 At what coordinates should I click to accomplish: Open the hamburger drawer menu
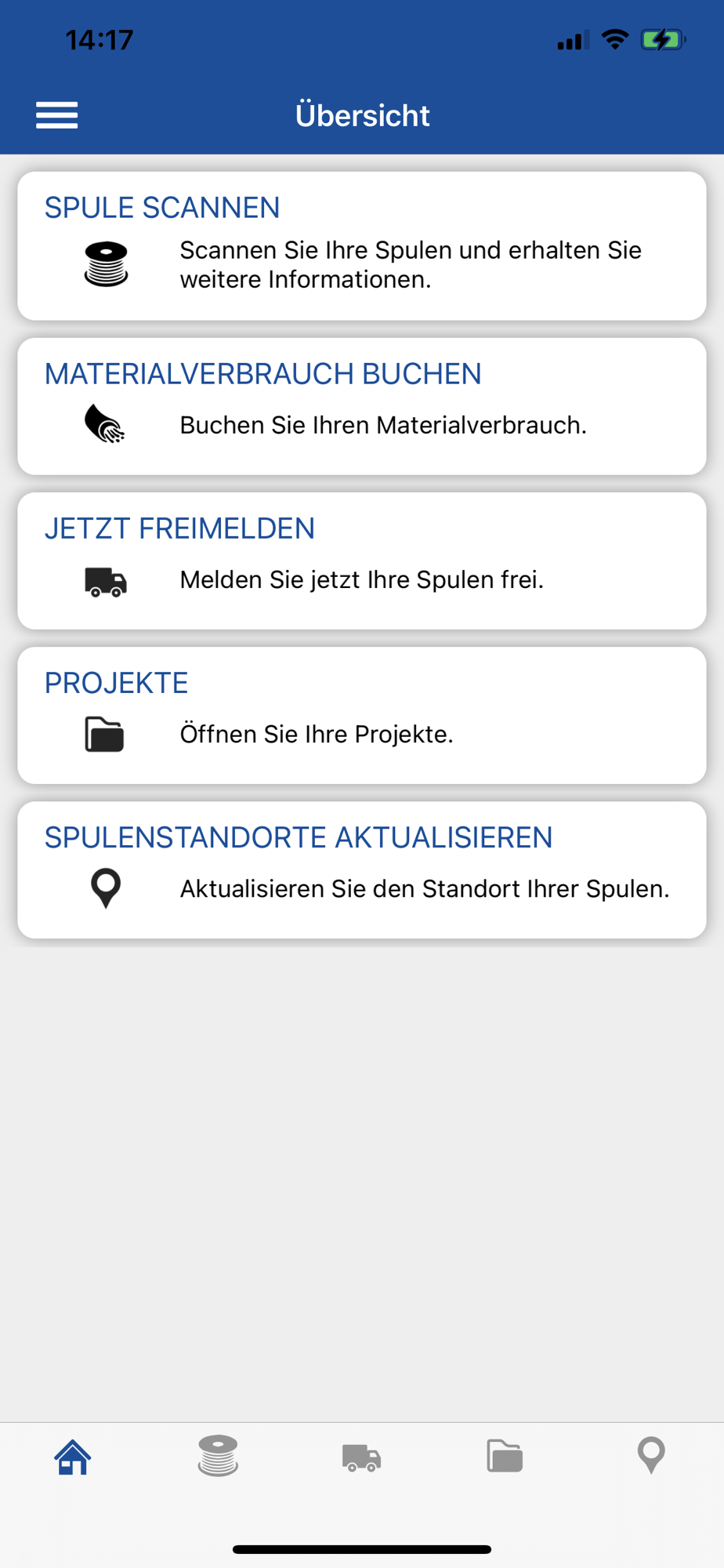click(56, 115)
